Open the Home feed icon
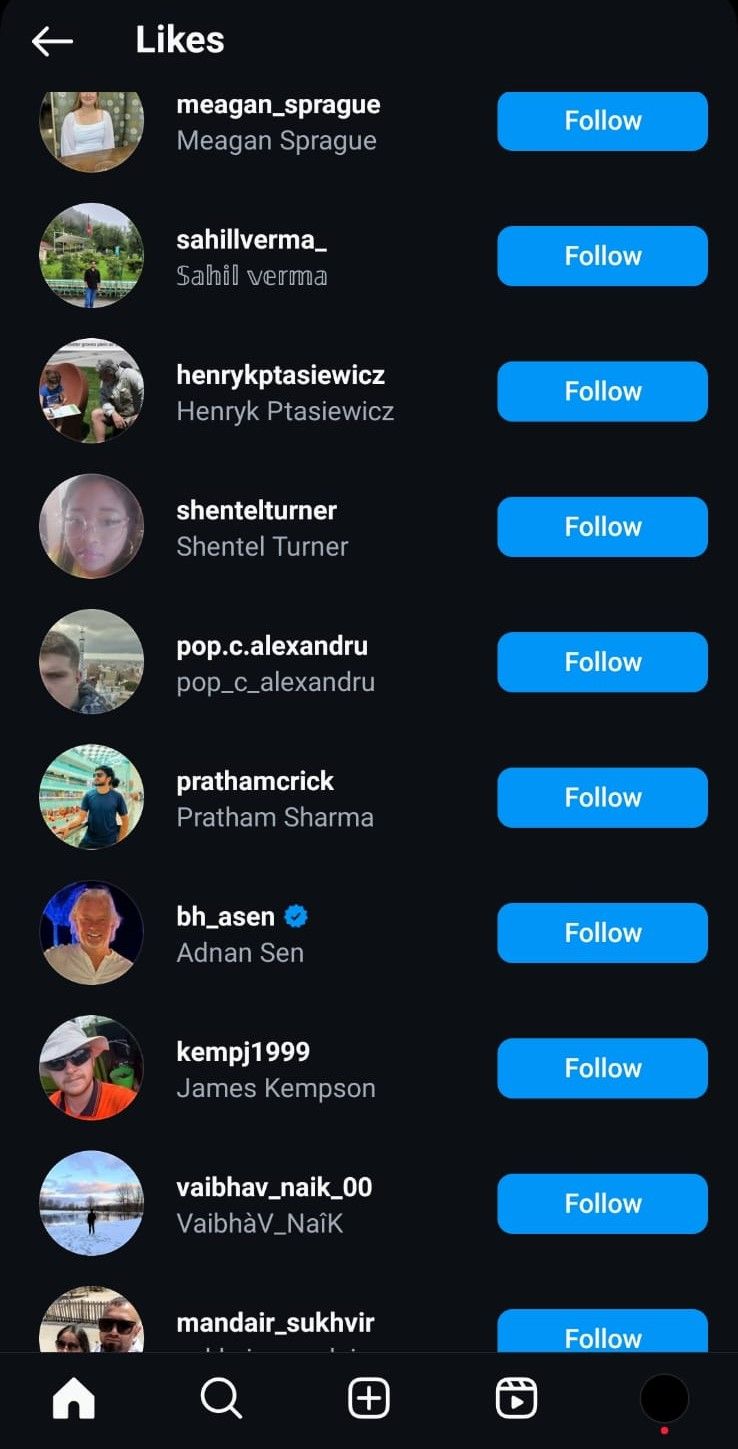 74,1398
